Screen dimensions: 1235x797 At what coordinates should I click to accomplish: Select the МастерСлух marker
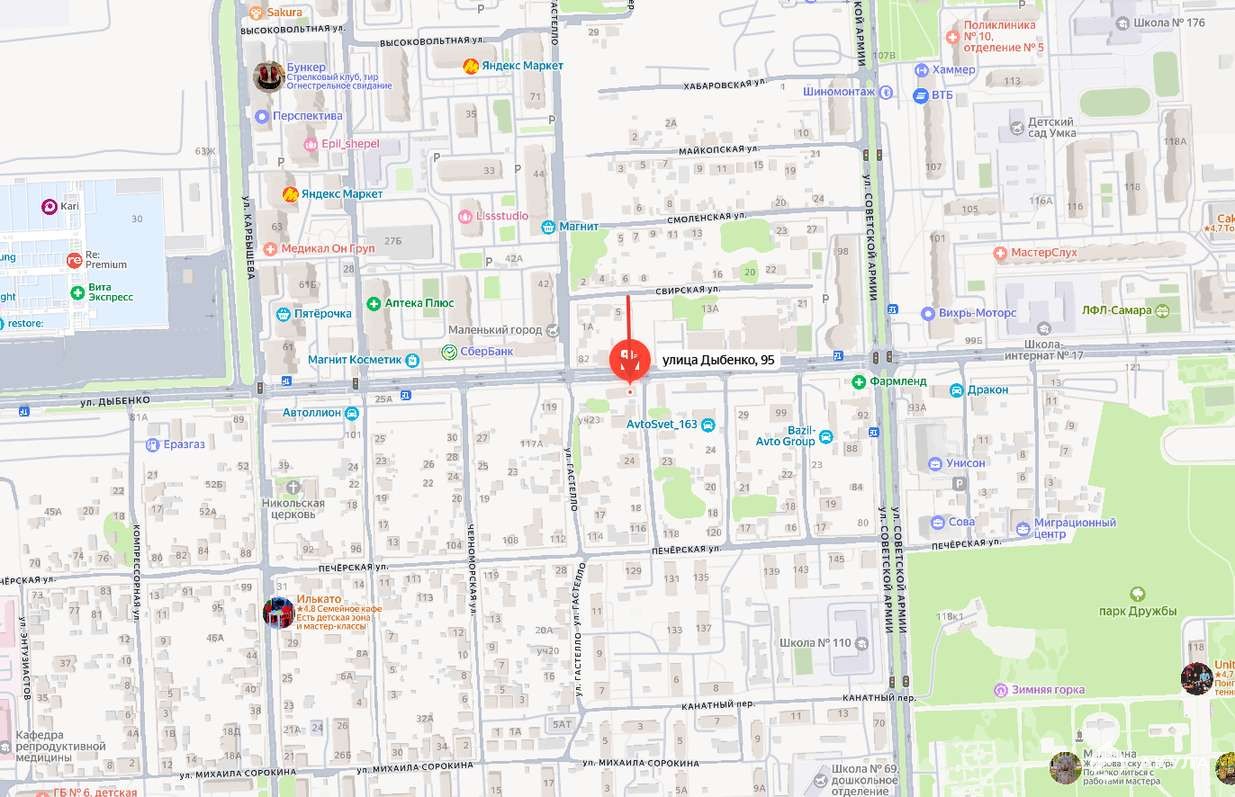click(999, 253)
